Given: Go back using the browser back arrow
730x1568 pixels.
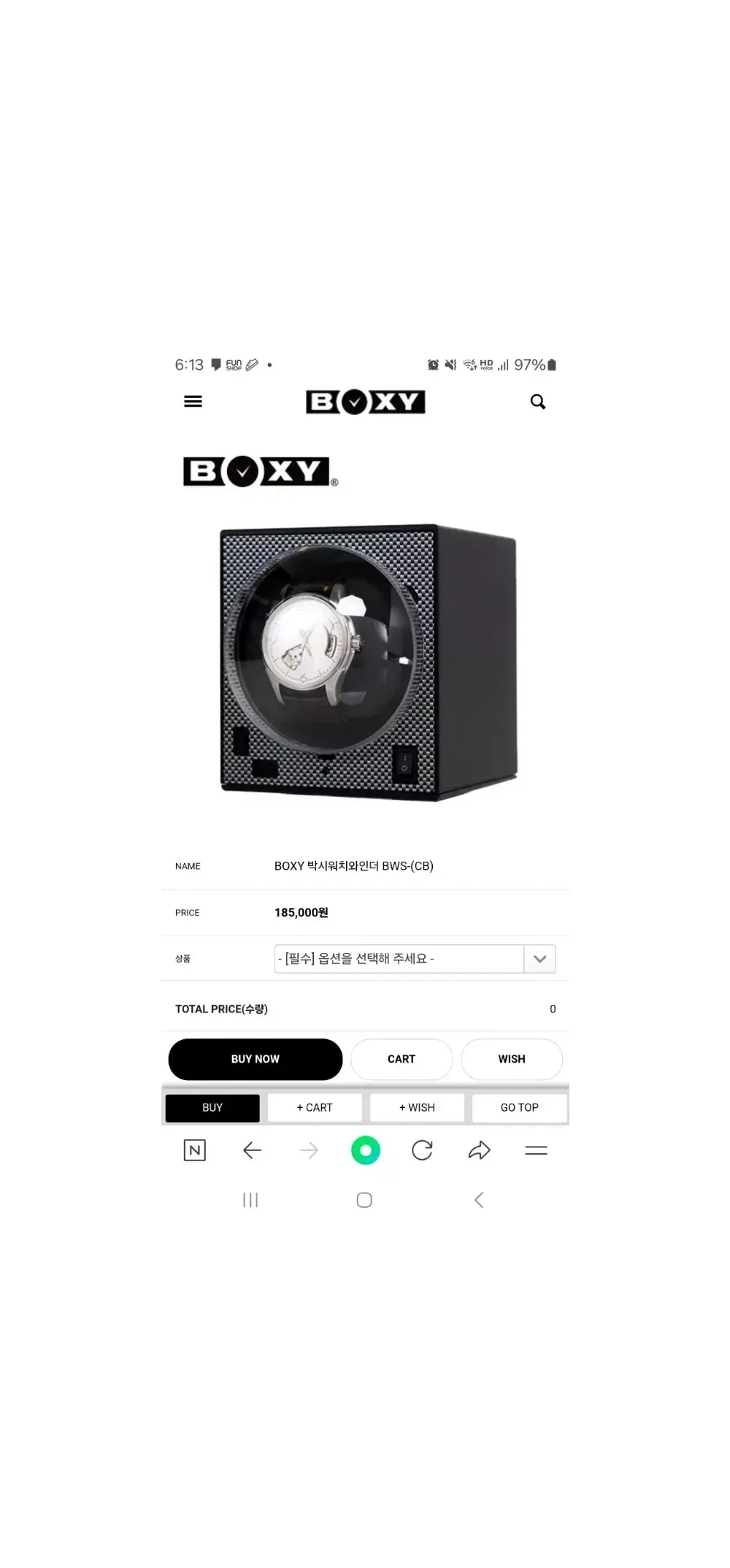Looking at the screenshot, I should [252, 1151].
